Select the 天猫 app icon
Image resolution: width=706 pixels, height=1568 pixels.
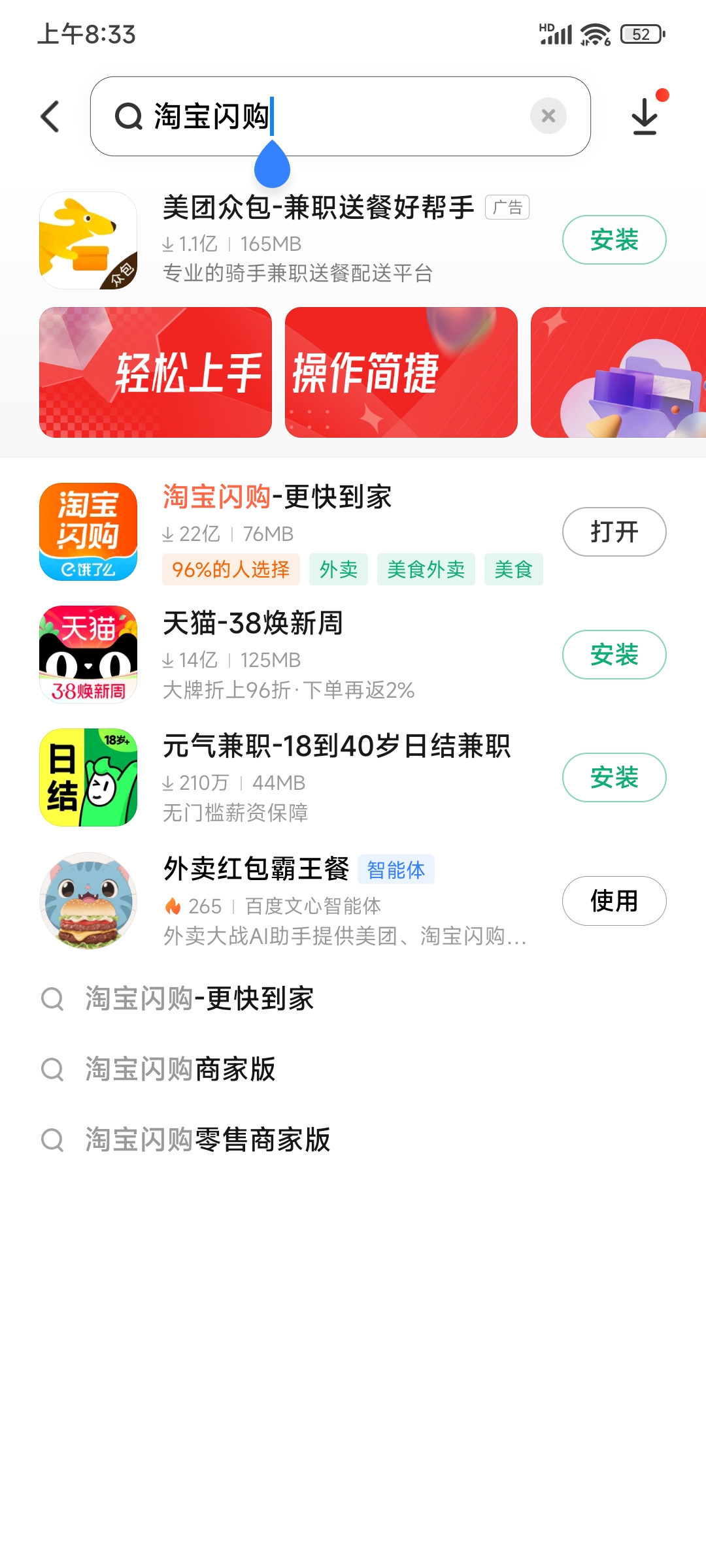click(88, 654)
